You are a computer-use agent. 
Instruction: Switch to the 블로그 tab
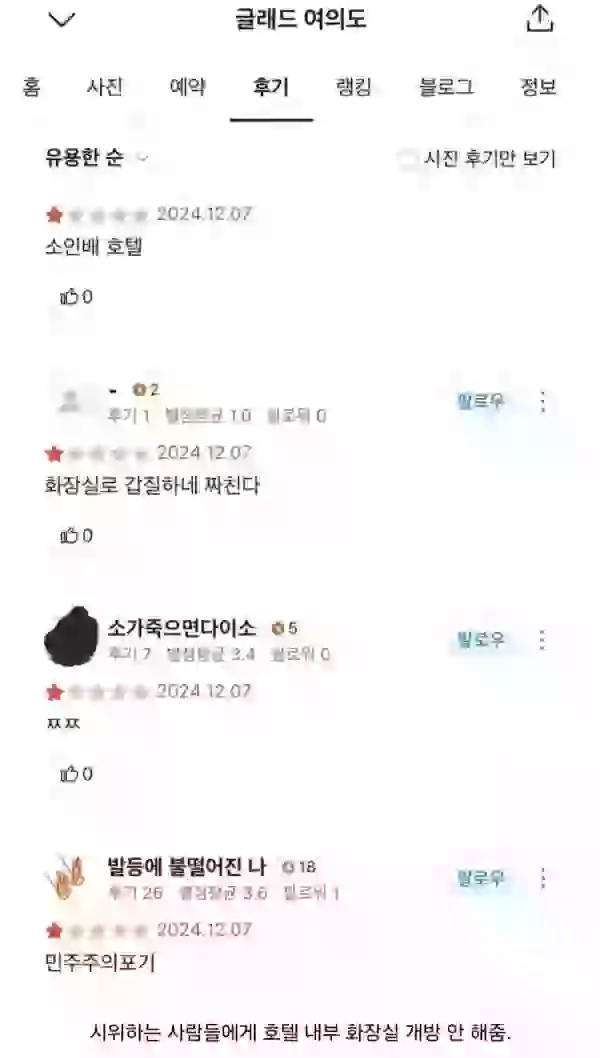point(446,87)
